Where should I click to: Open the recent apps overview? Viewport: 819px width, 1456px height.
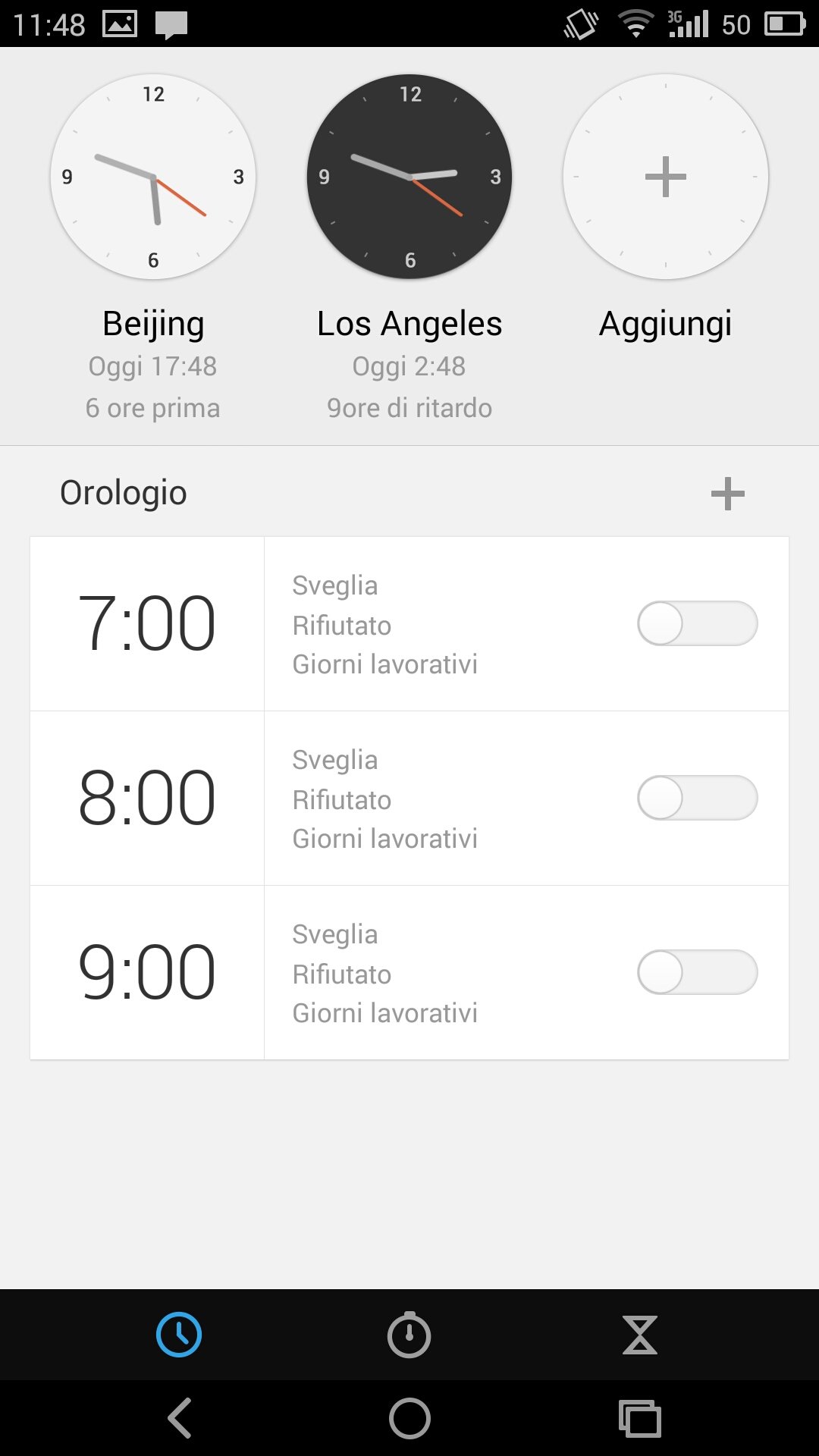[640, 1418]
